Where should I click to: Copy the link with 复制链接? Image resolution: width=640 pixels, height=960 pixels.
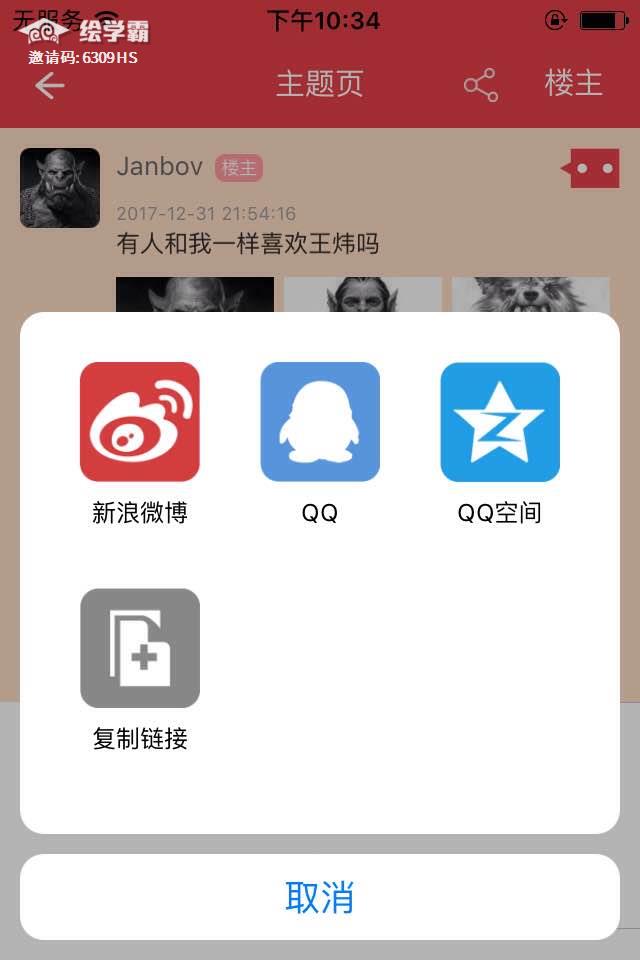[x=140, y=648]
